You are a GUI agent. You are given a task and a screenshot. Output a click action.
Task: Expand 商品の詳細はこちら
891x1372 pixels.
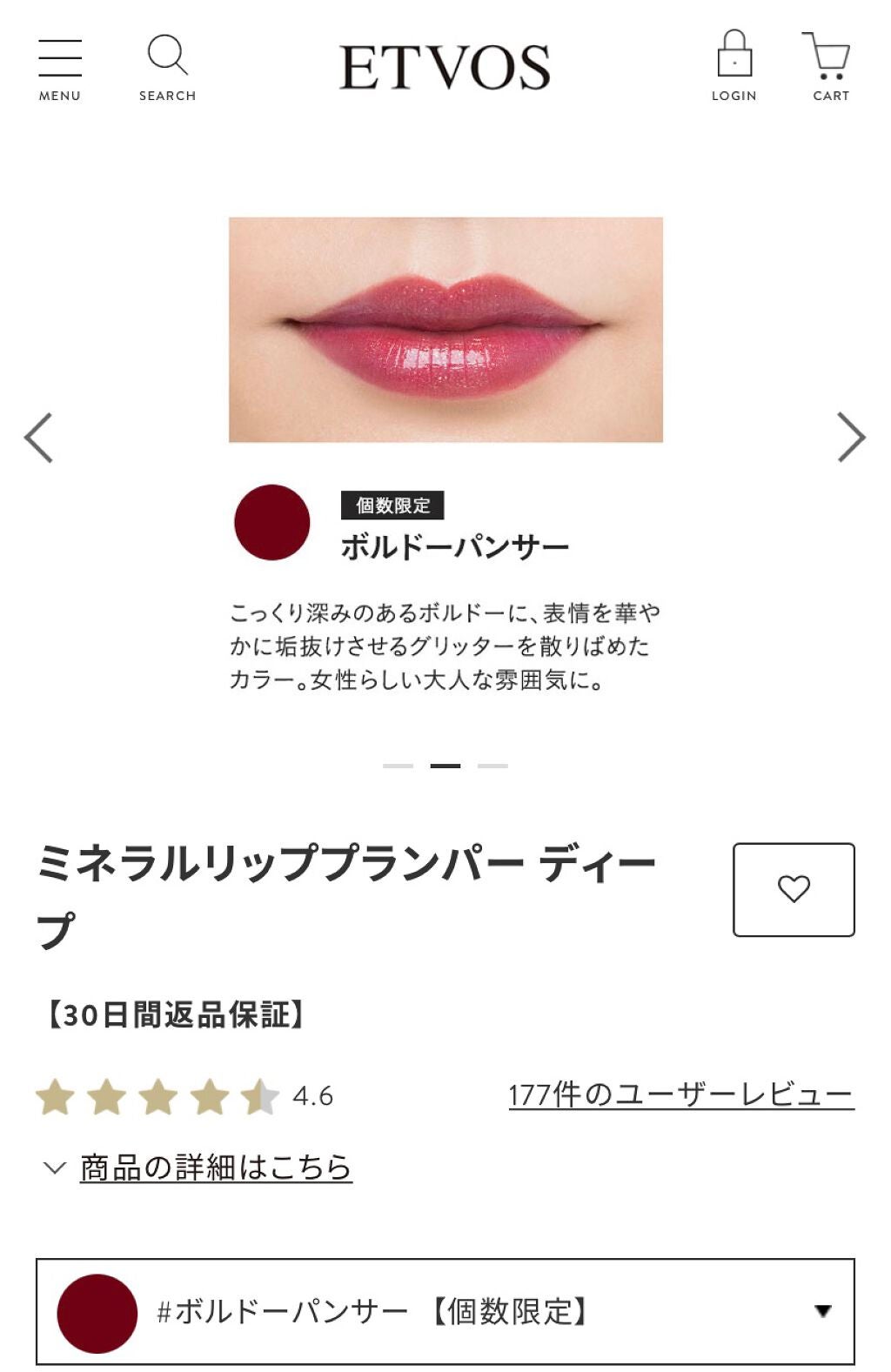coord(215,1167)
